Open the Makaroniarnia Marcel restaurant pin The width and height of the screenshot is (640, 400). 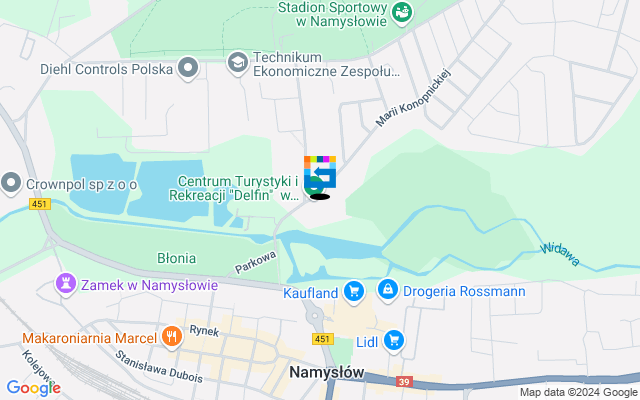point(170,336)
